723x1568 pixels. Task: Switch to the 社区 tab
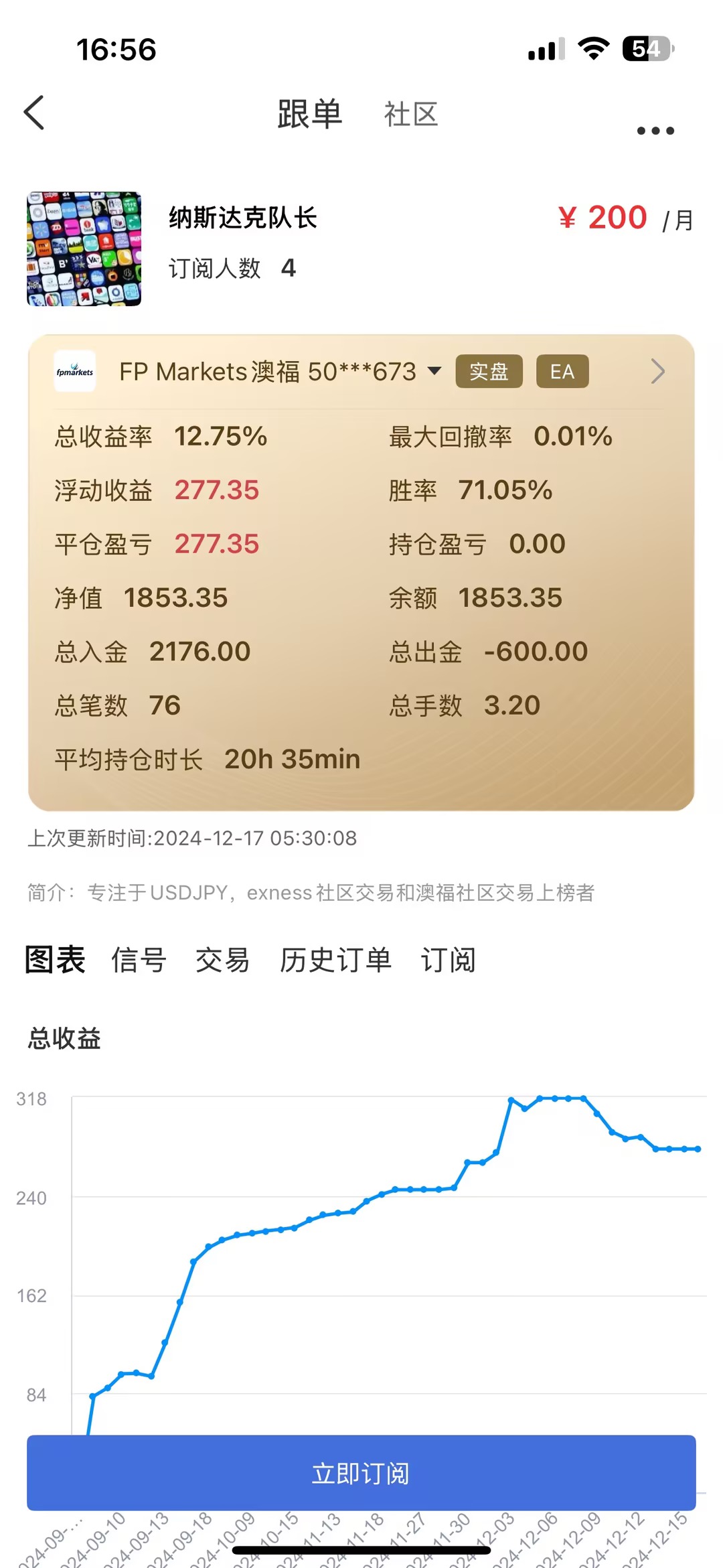click(x=410, y=115)
